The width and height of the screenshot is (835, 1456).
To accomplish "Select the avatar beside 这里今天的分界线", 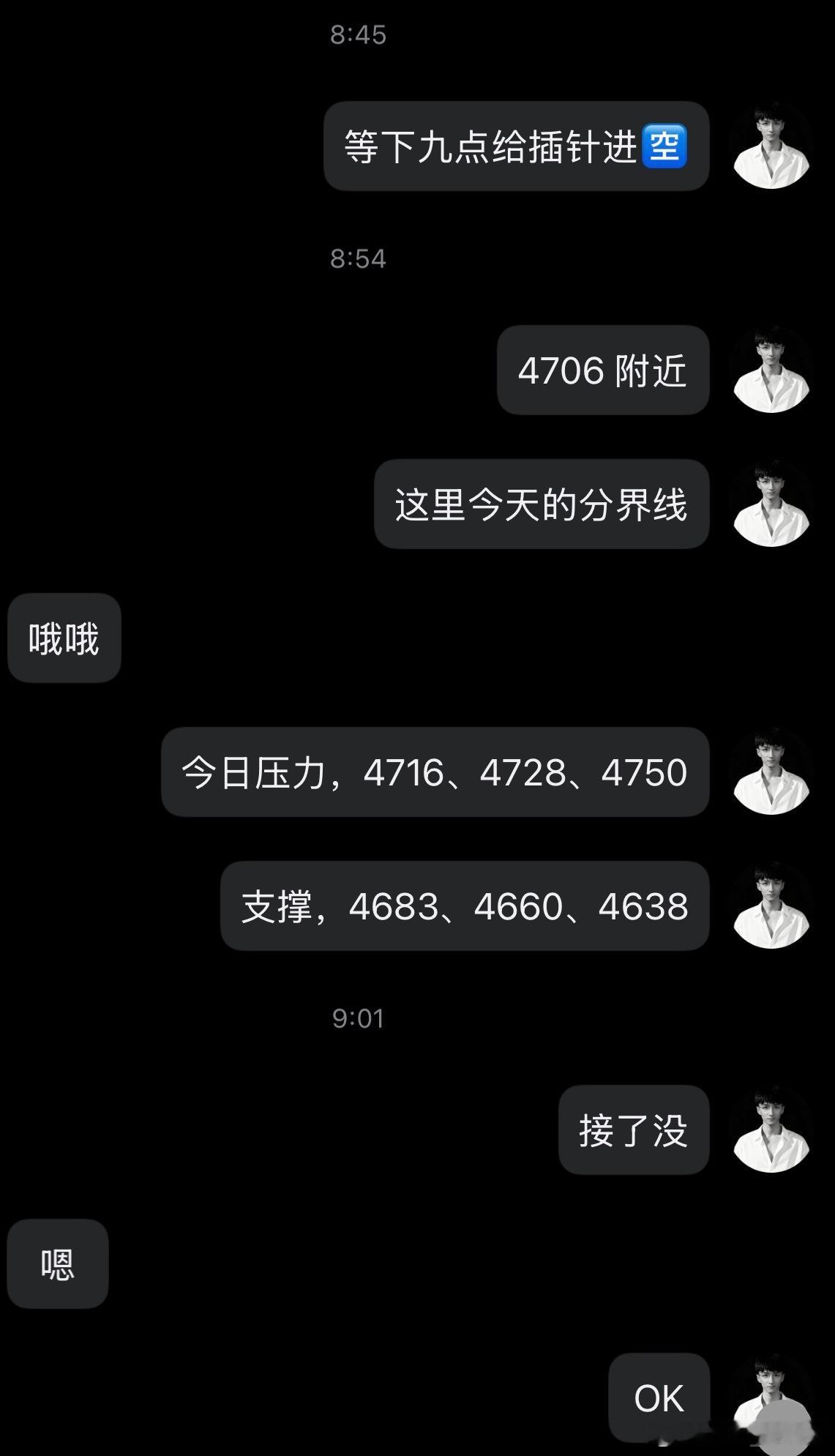I will tap(771, 505).
